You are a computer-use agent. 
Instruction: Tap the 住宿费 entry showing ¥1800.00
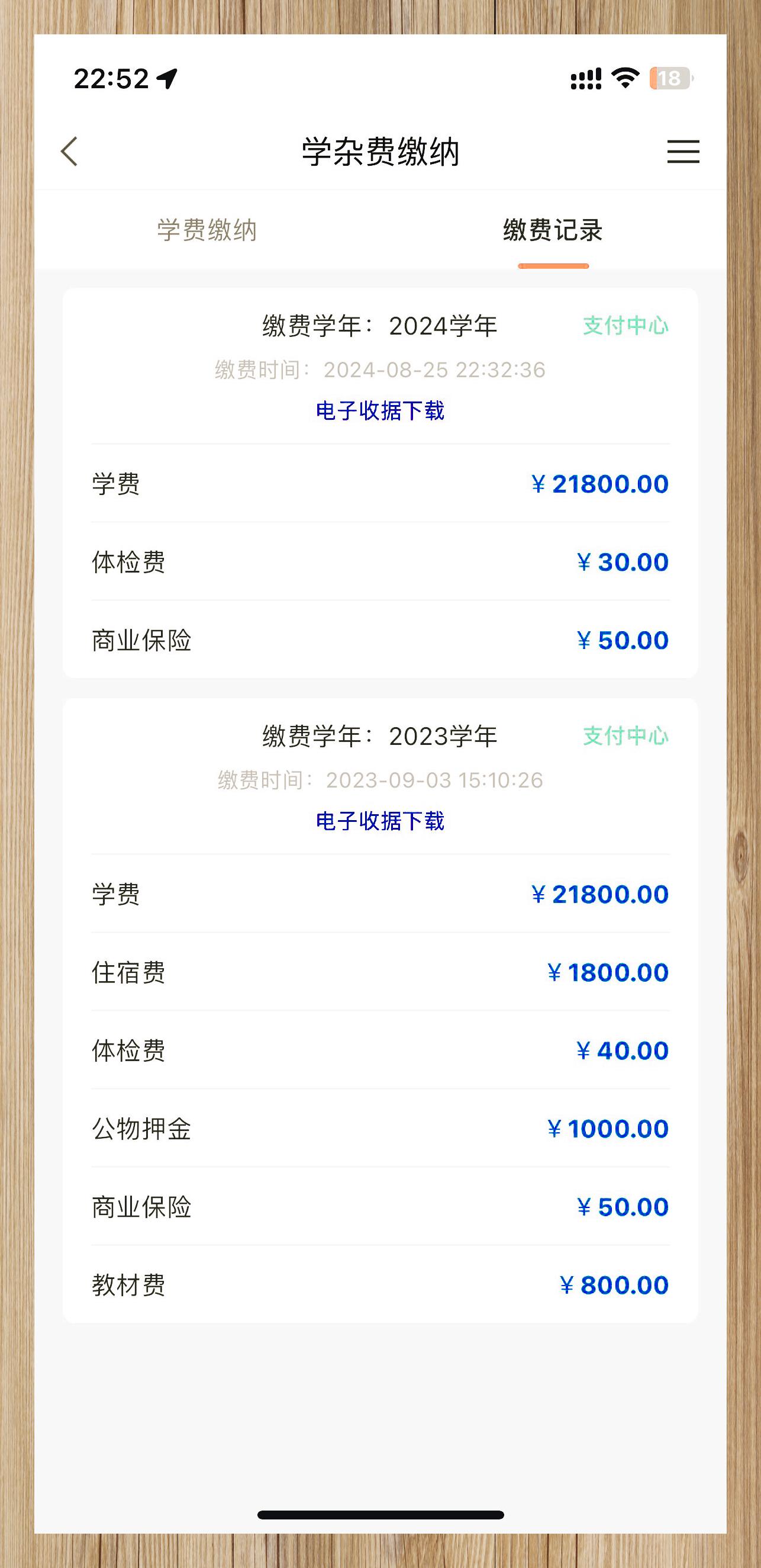pyautogui.click(x=379, y=972)
